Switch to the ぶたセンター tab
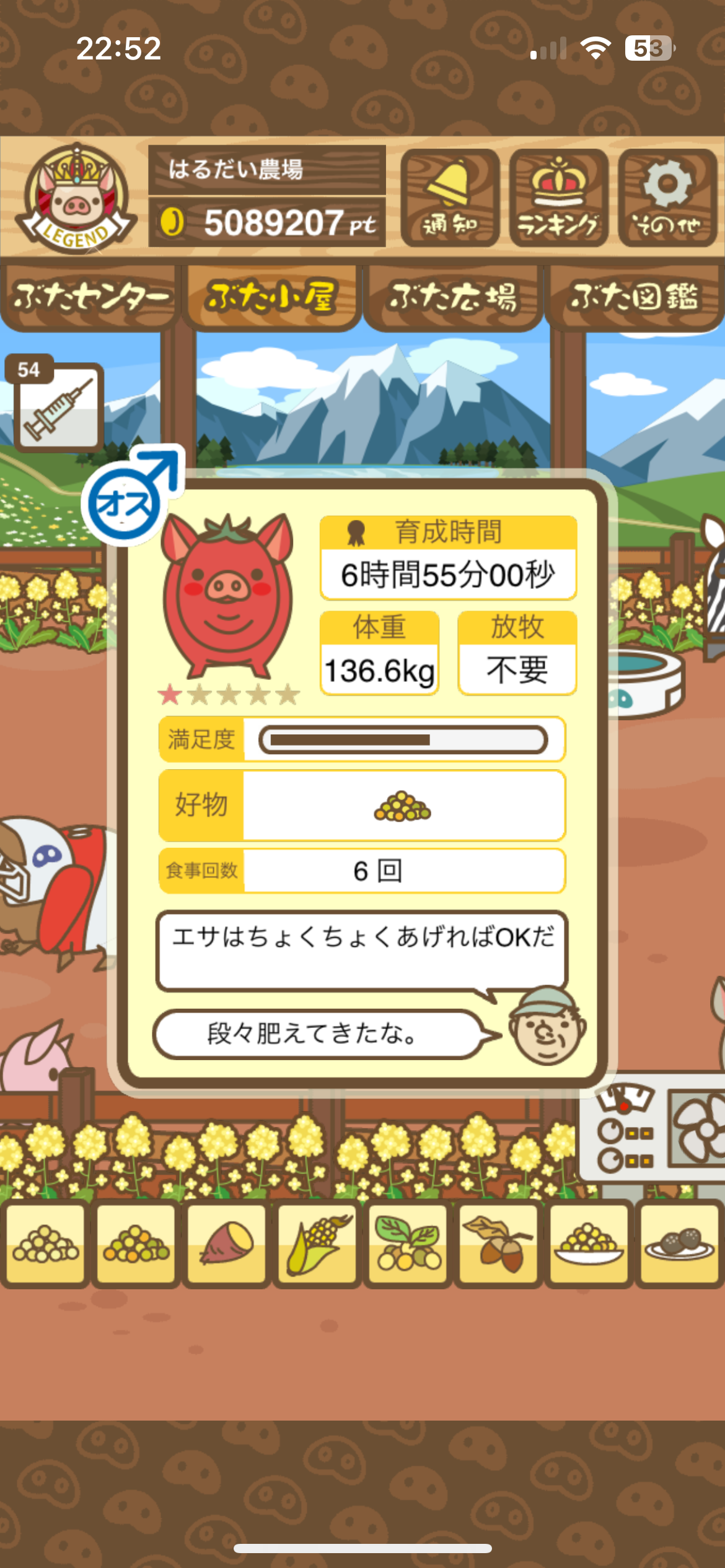The width and height of the screenshot is (725, 1568). 90,297
